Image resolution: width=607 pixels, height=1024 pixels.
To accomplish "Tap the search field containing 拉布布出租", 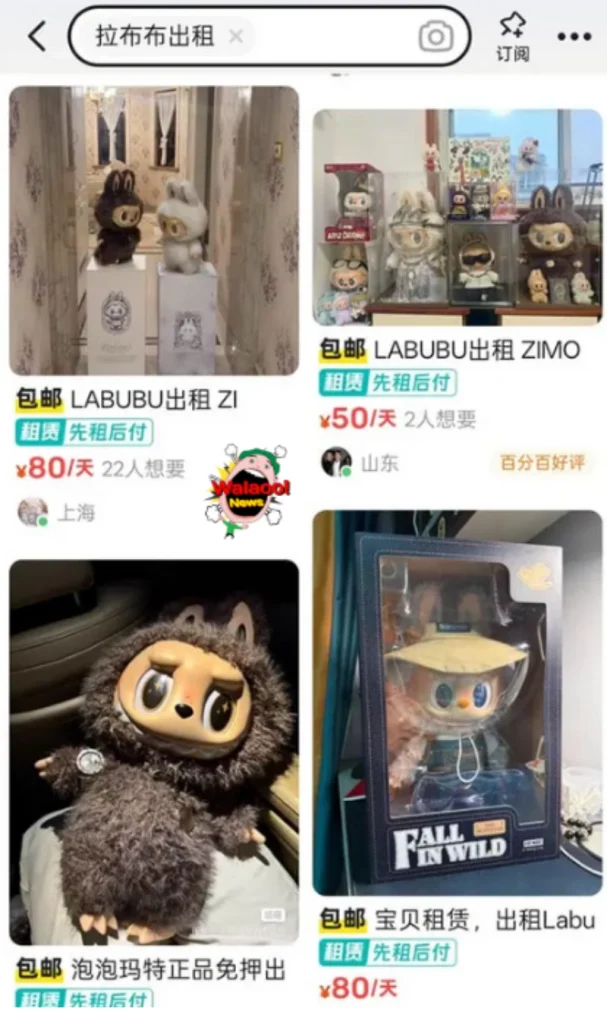I will coord(269,36).
